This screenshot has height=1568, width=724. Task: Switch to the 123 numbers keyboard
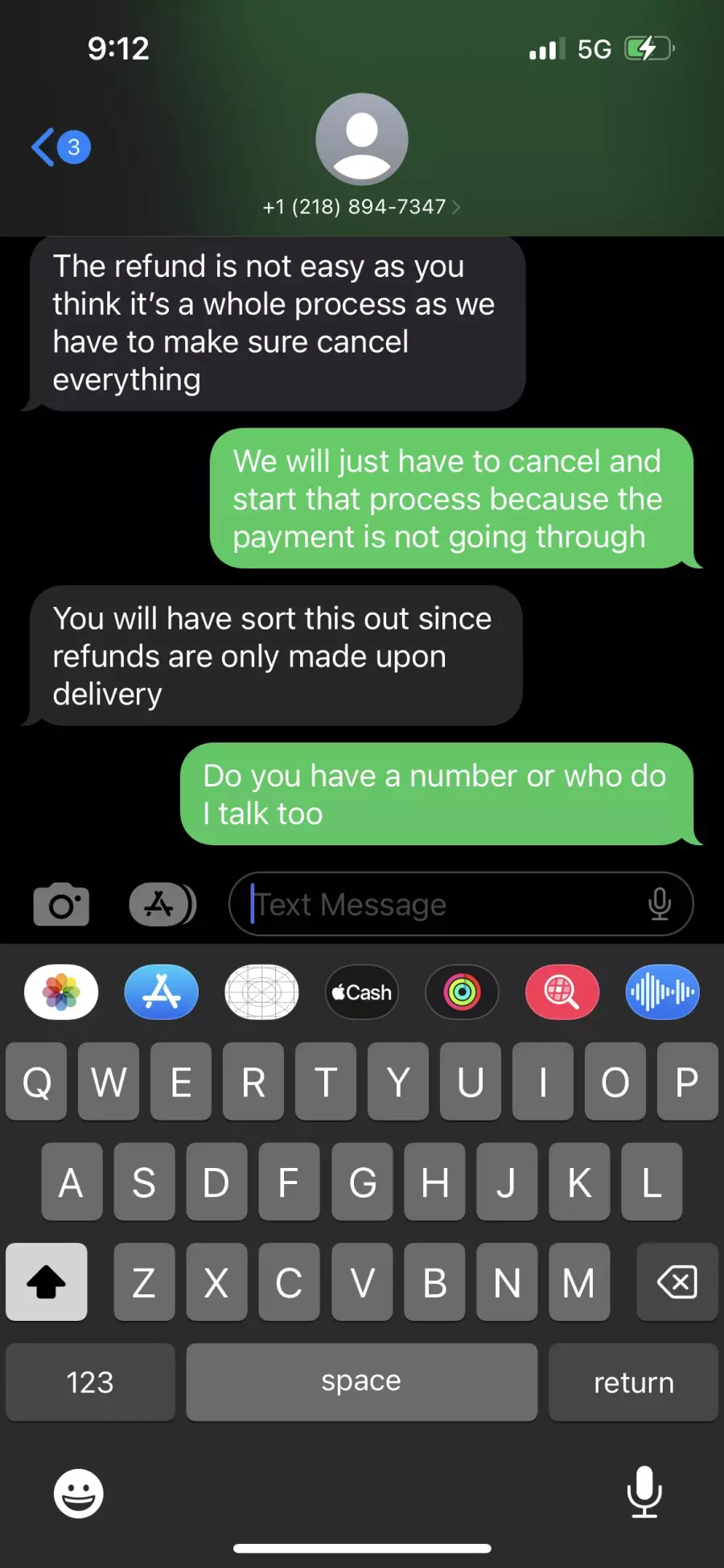(90, 1382)
